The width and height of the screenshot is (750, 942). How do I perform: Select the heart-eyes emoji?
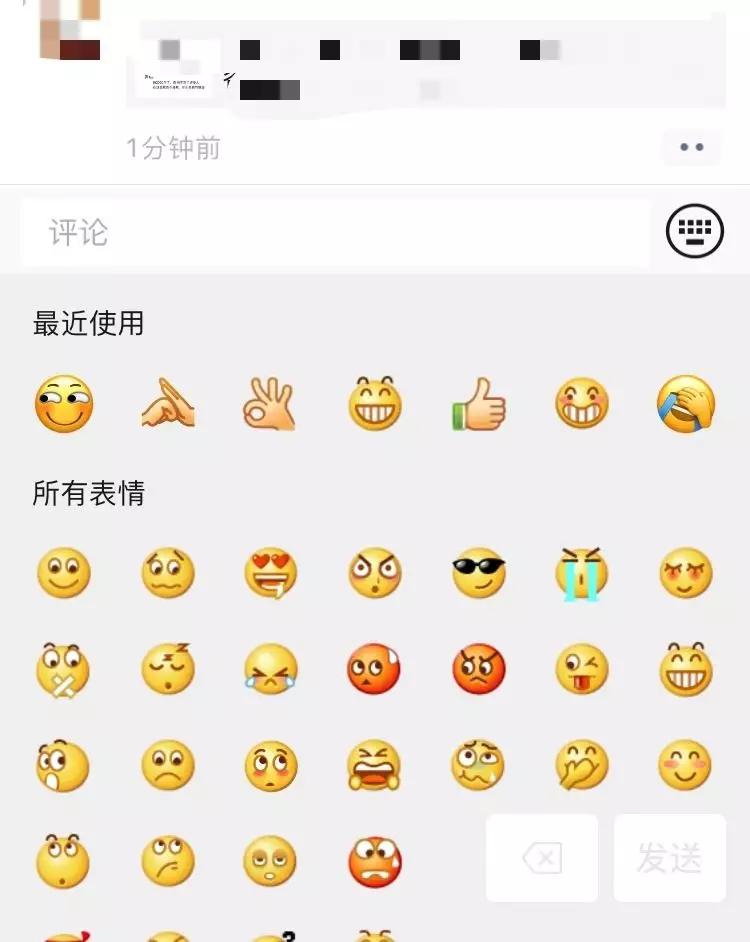(270, 574)
